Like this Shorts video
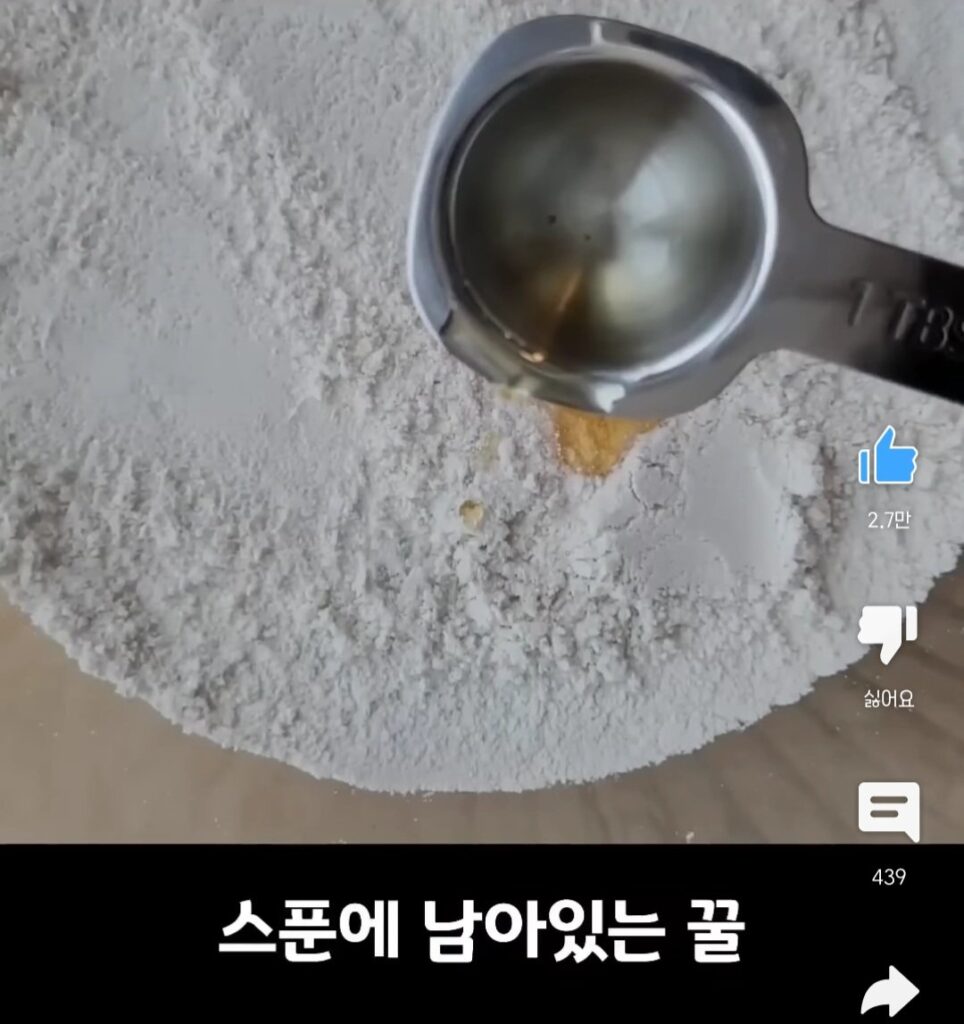 (x=888, y=457)
